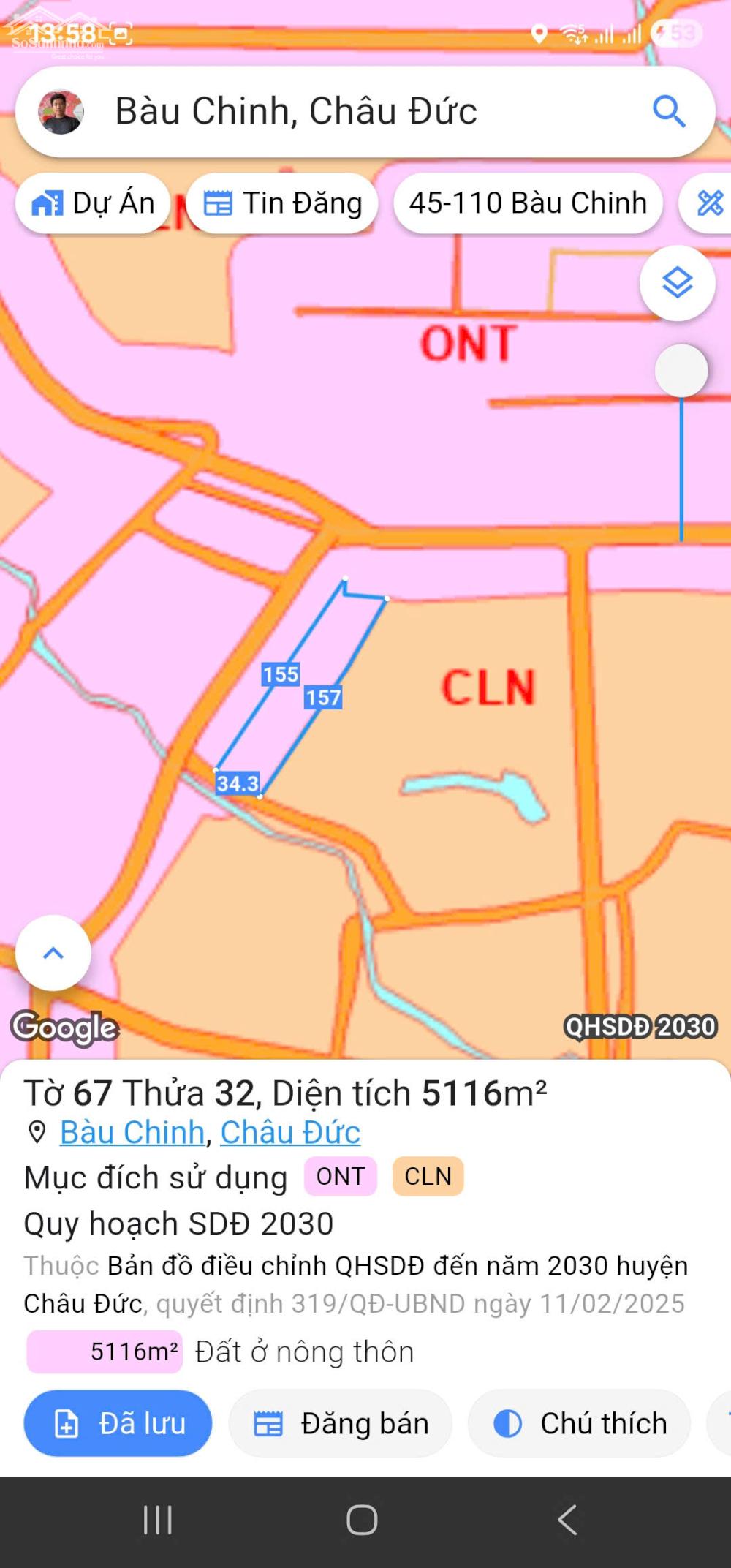Image resolution: width=731 pixels, height=1568 pixels.
Task: Click the pink 5116m² color swatch
Action: coord(104,1352)
